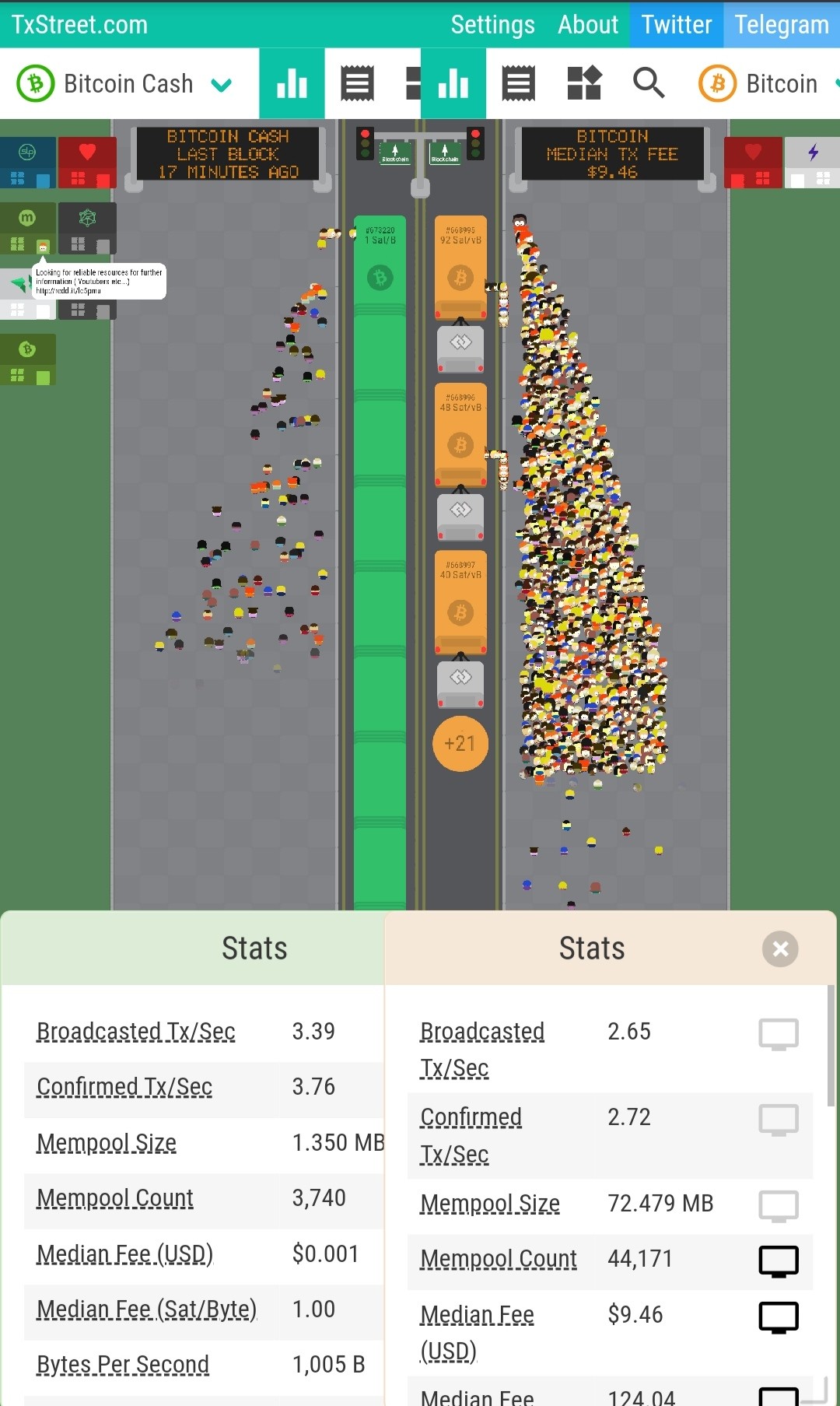Open the Bitcoin block #668995 bus
840x1406 pixels.
[x=460, y=268]
